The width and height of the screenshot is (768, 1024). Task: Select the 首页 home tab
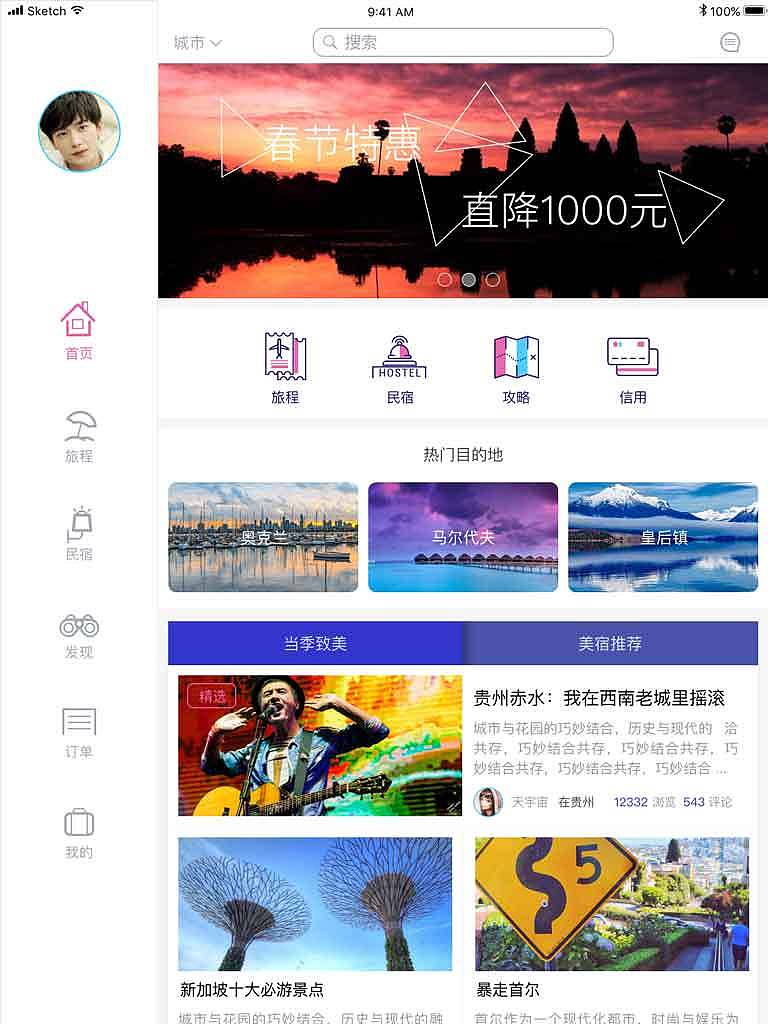pos(78,330)
